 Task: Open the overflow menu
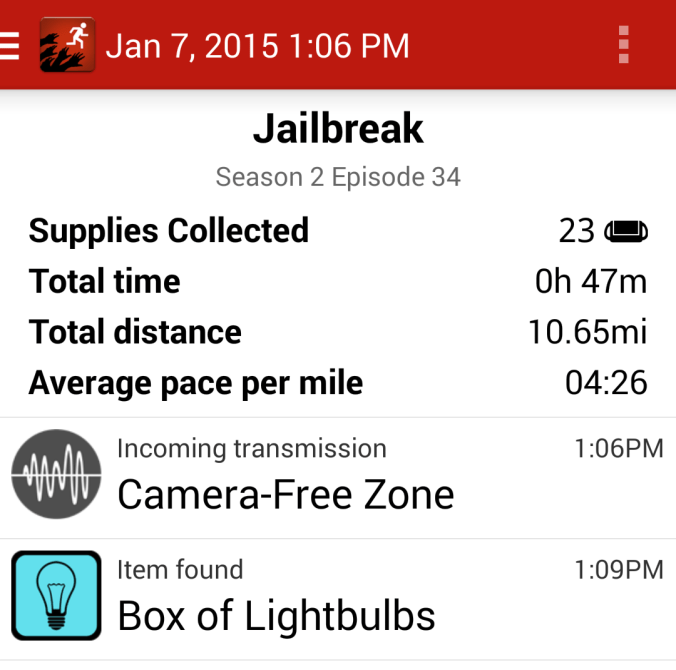click(623, 46)
